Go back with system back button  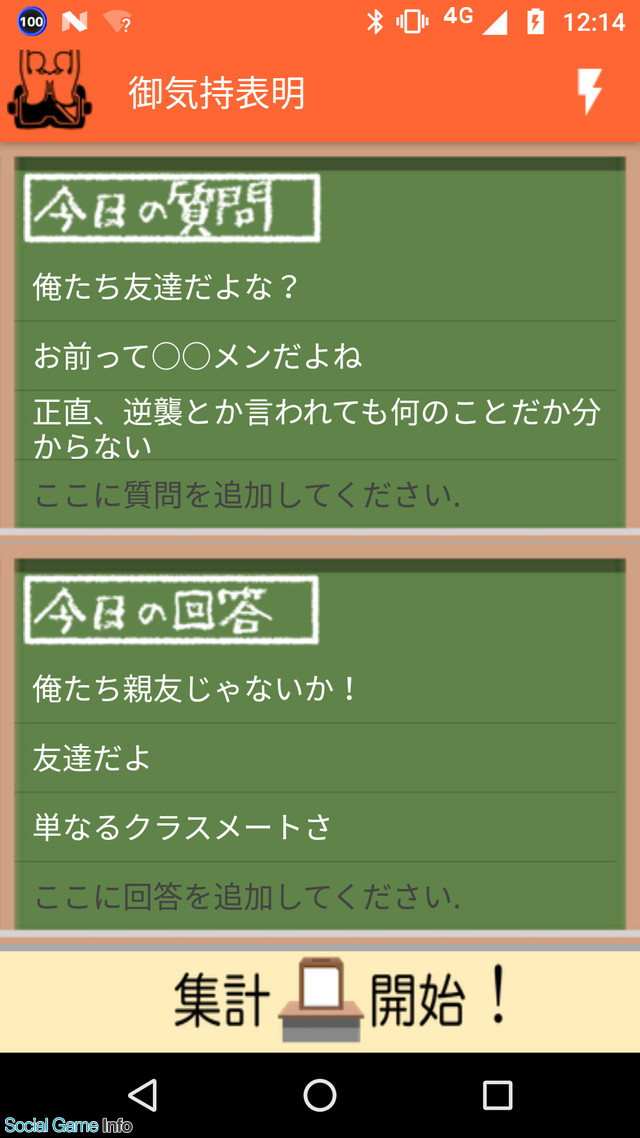(x=143, y=1095)
